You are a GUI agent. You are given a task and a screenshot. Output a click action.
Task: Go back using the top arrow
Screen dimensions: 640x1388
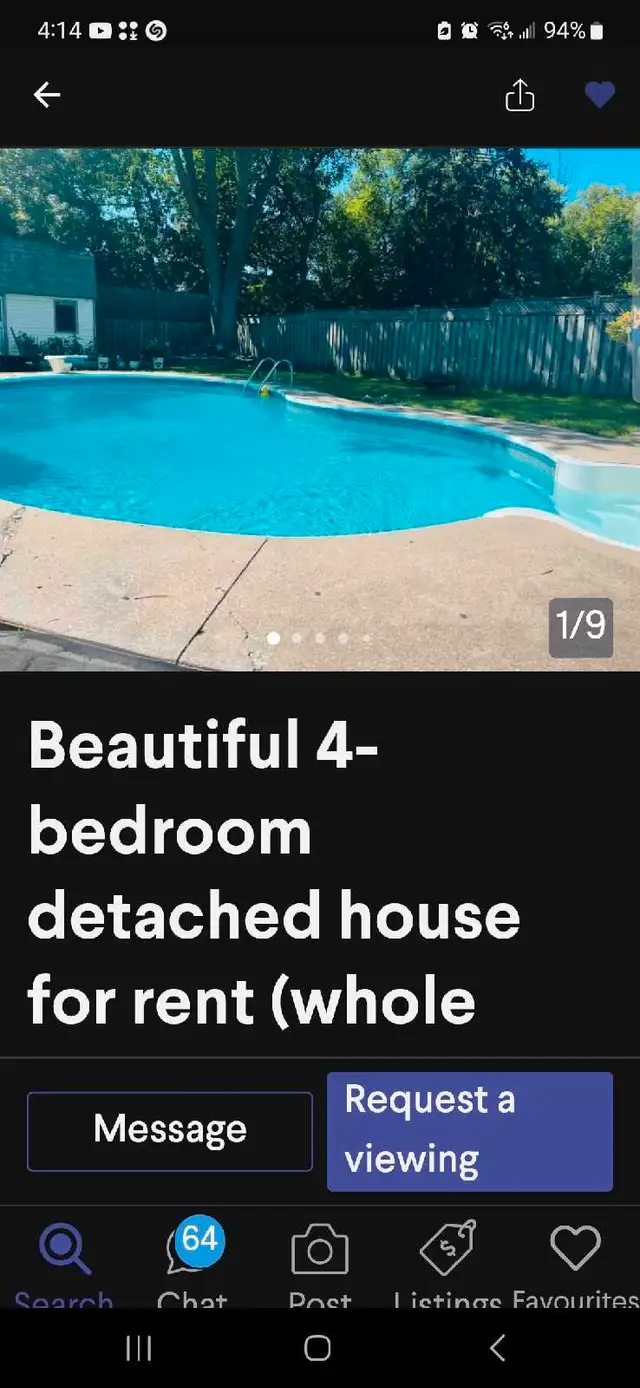47,95
